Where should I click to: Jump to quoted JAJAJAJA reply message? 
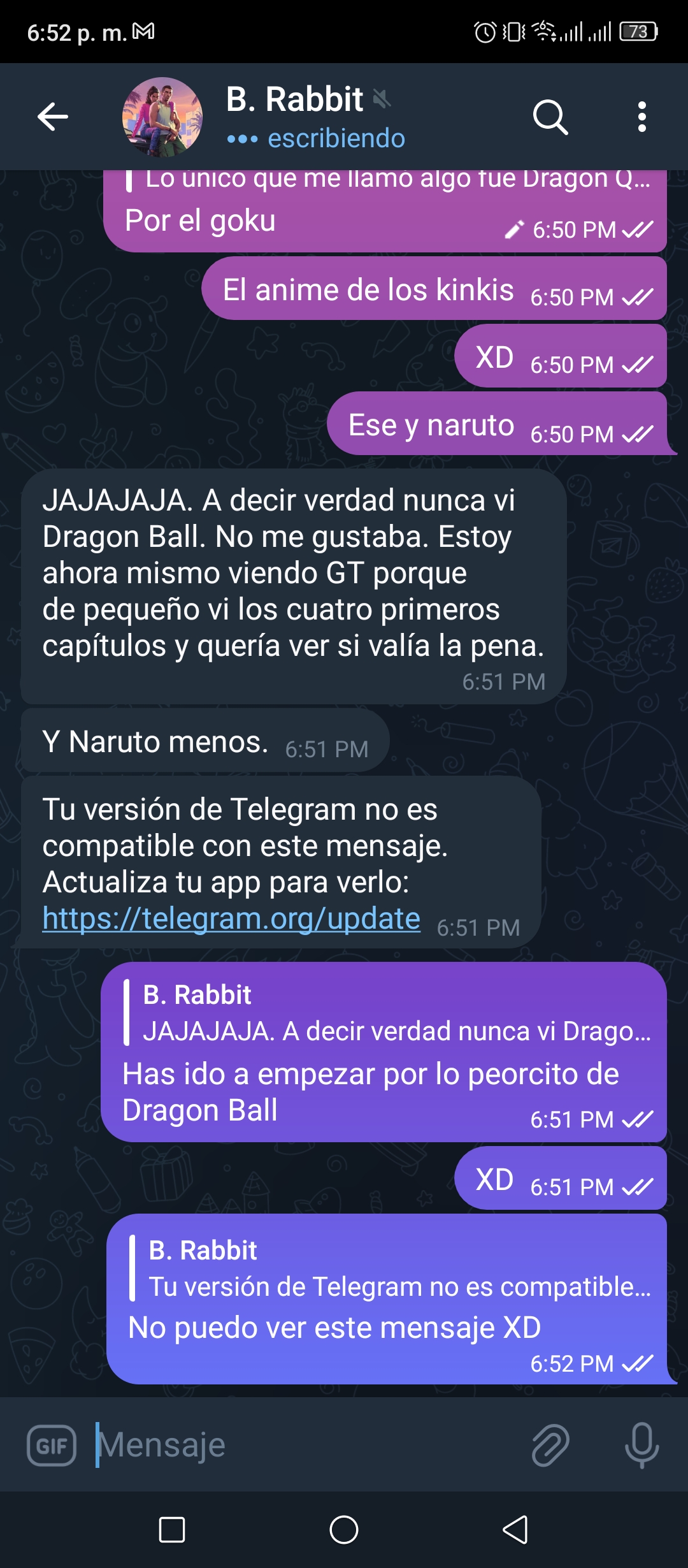[387, 1013]
